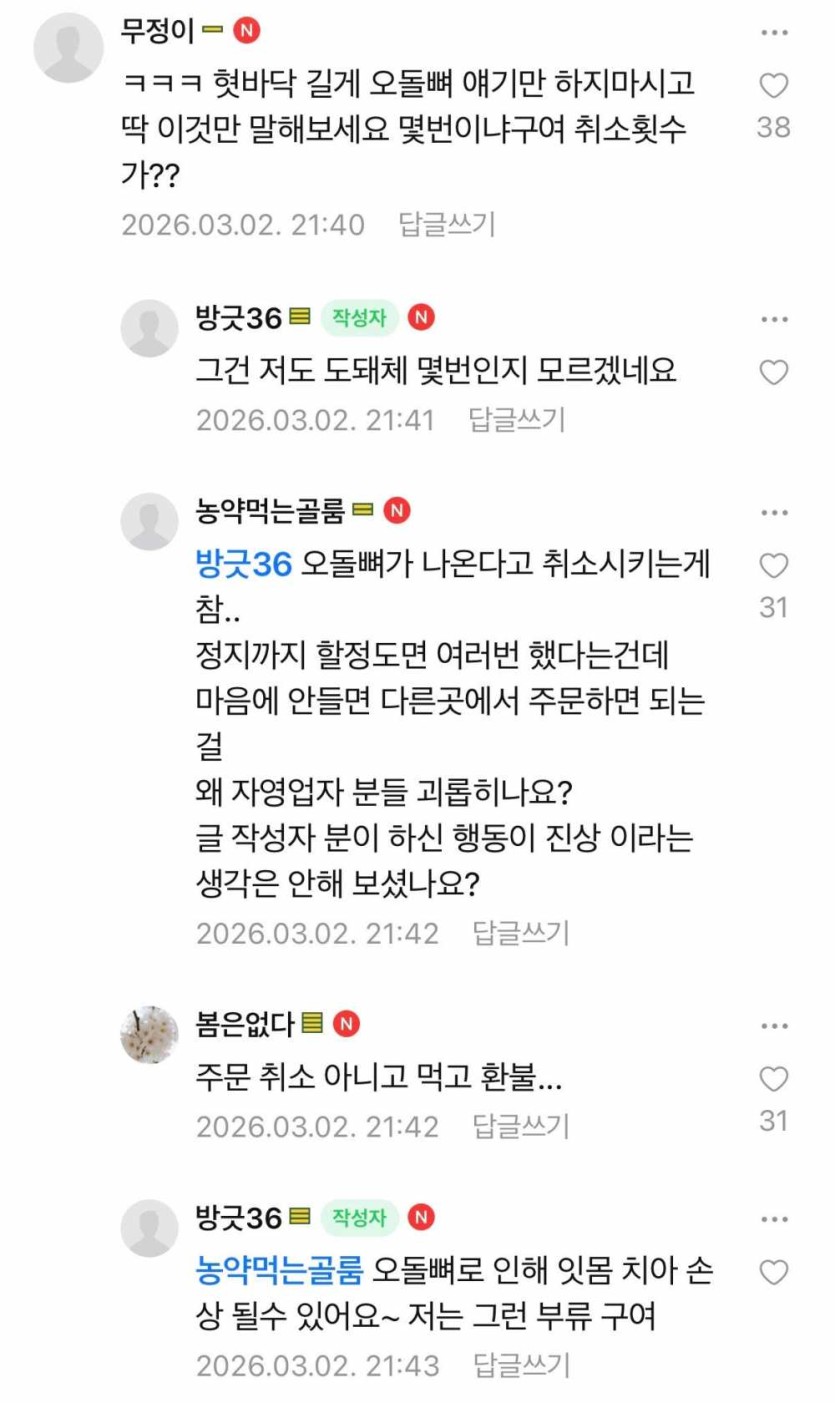The image size is (835, 1403).
Task: Like 무정이's comment with the heart
Action: (774, 87)
